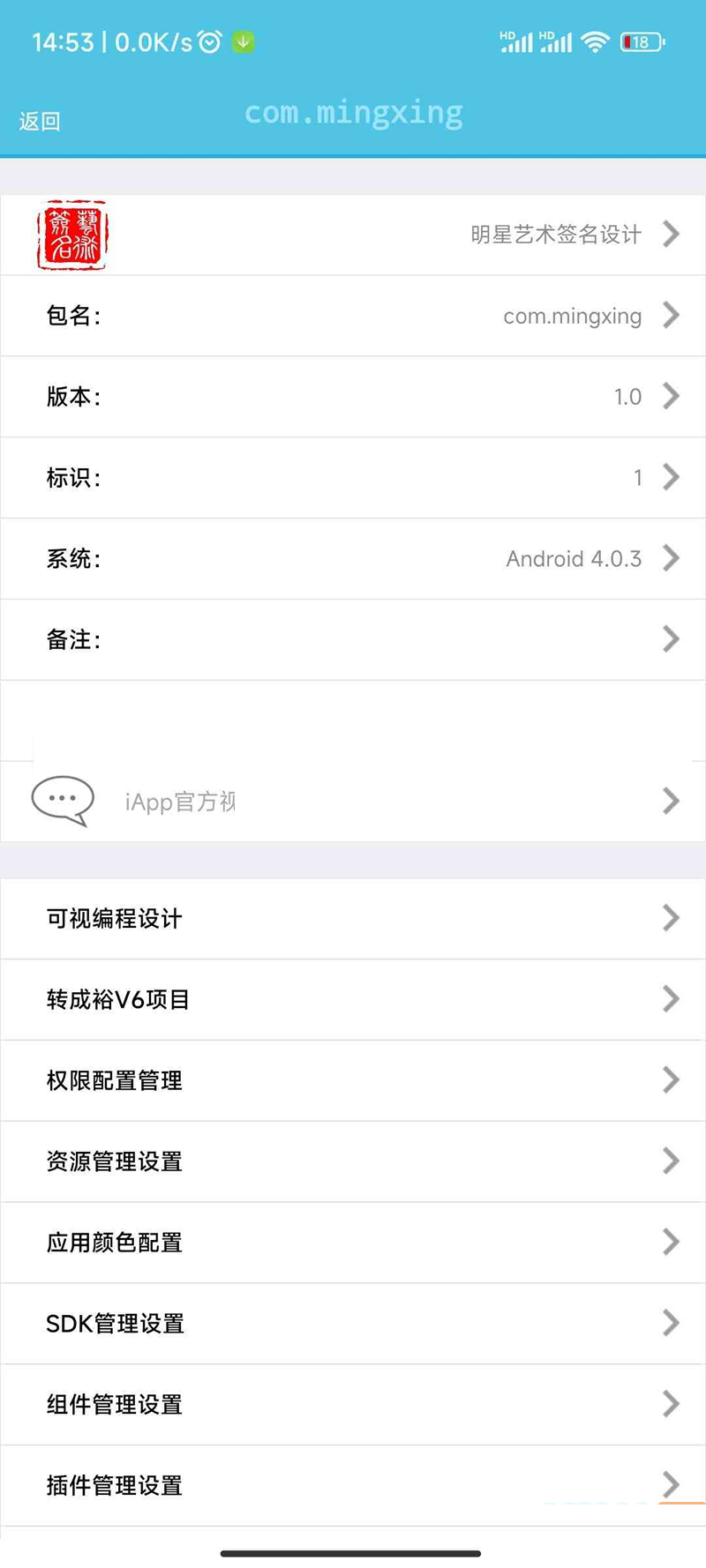Open the app name row 明星艺术签名设计
Image resolution: width=706 pixels, height=1568 pixels.
(554, 235)
